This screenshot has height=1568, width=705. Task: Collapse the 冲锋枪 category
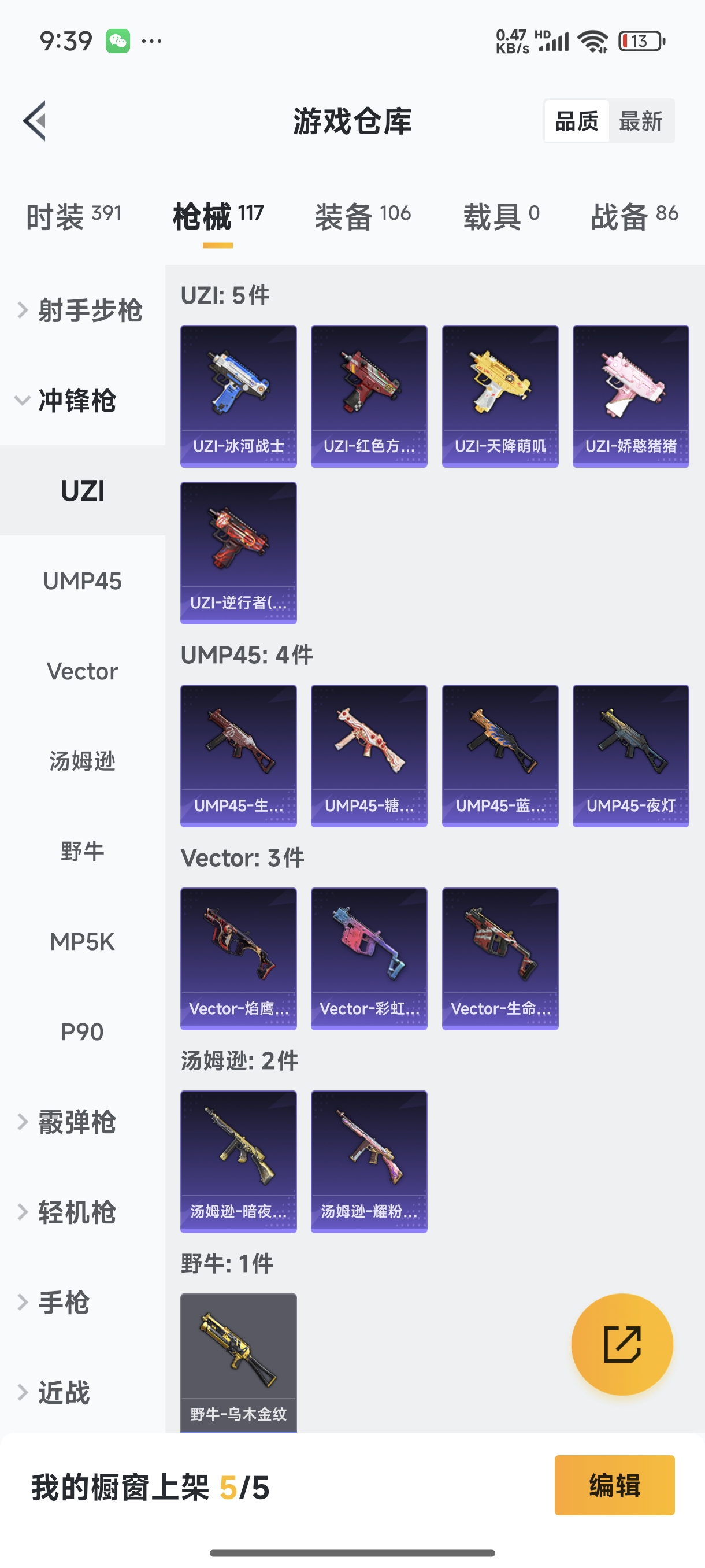(77, 401)
